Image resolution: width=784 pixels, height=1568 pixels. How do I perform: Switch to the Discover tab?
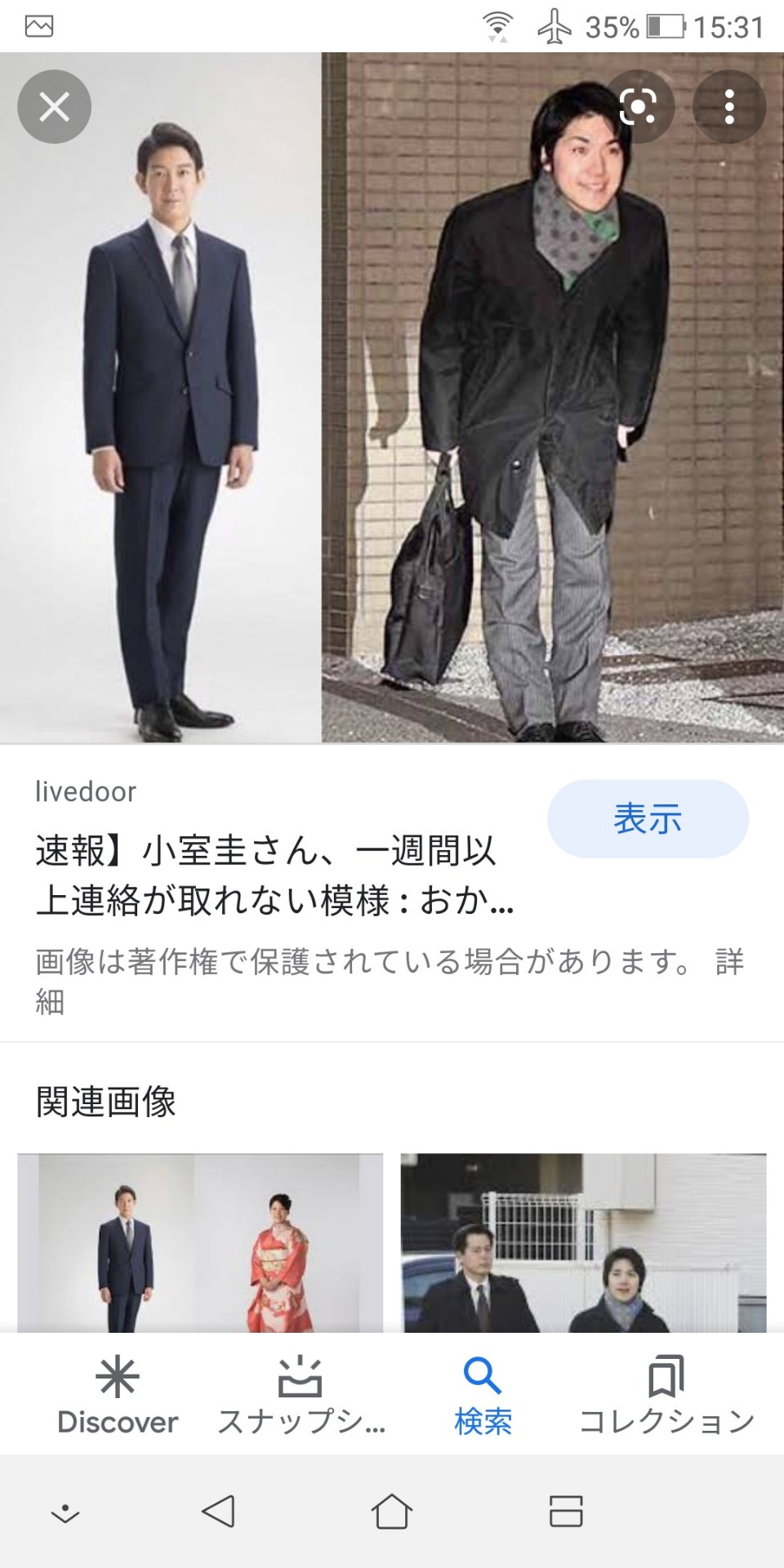118,1396
